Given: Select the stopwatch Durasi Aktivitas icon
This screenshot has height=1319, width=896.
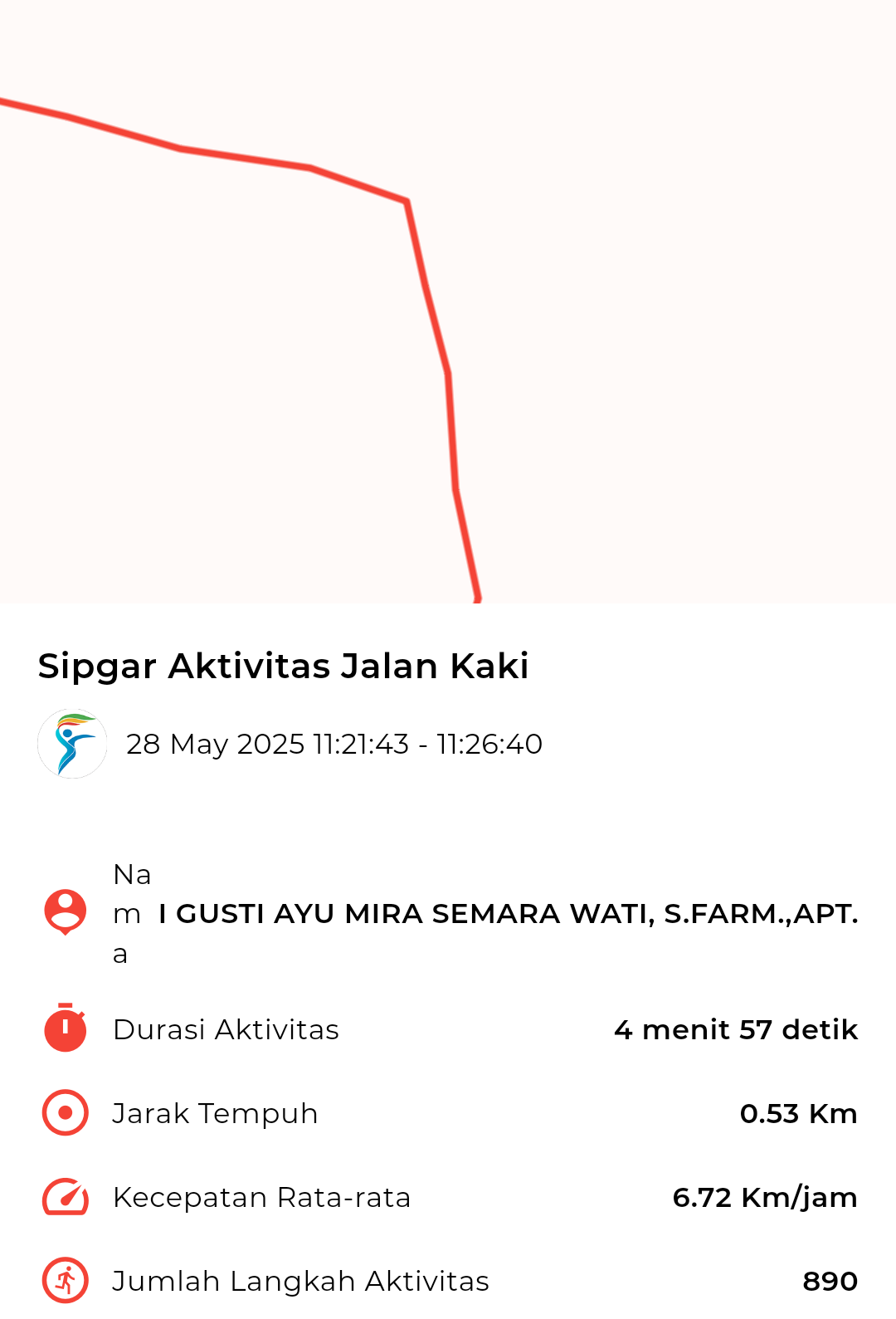Looking at the screenshot, I should pyautogui.click(x=64, y=1029).
